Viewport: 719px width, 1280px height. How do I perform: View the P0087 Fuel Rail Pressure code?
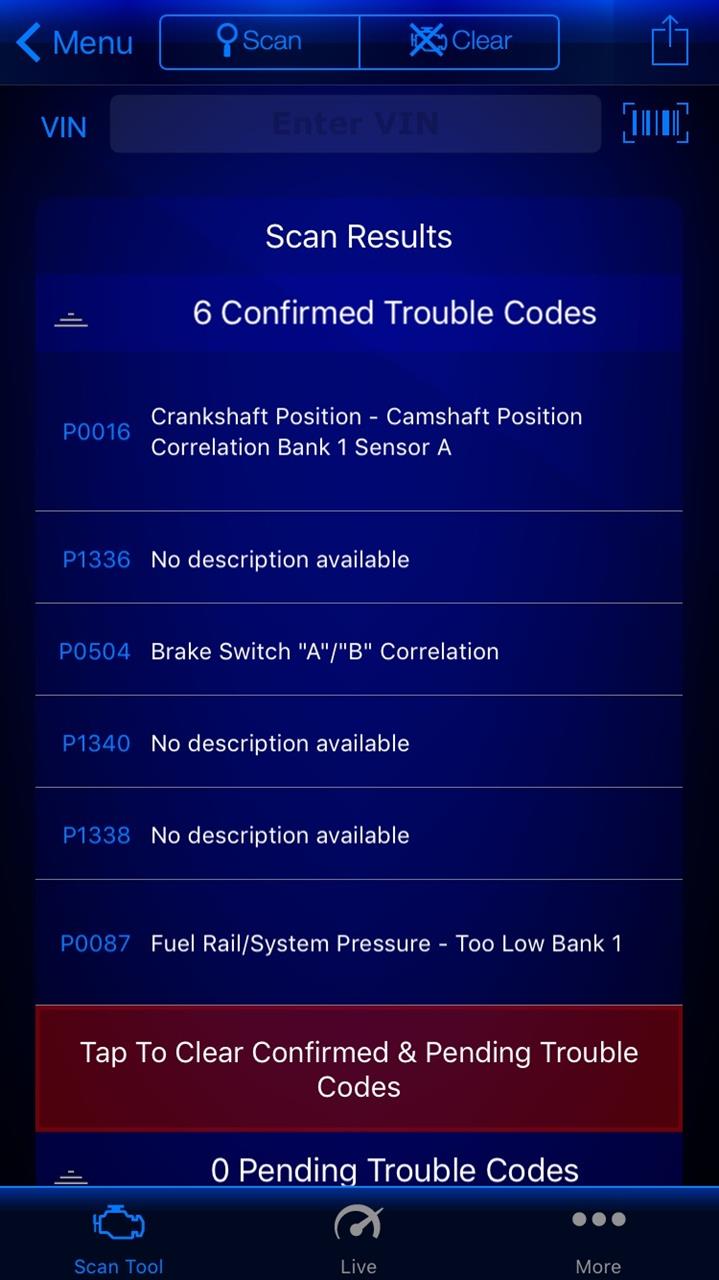pos(358,943)
